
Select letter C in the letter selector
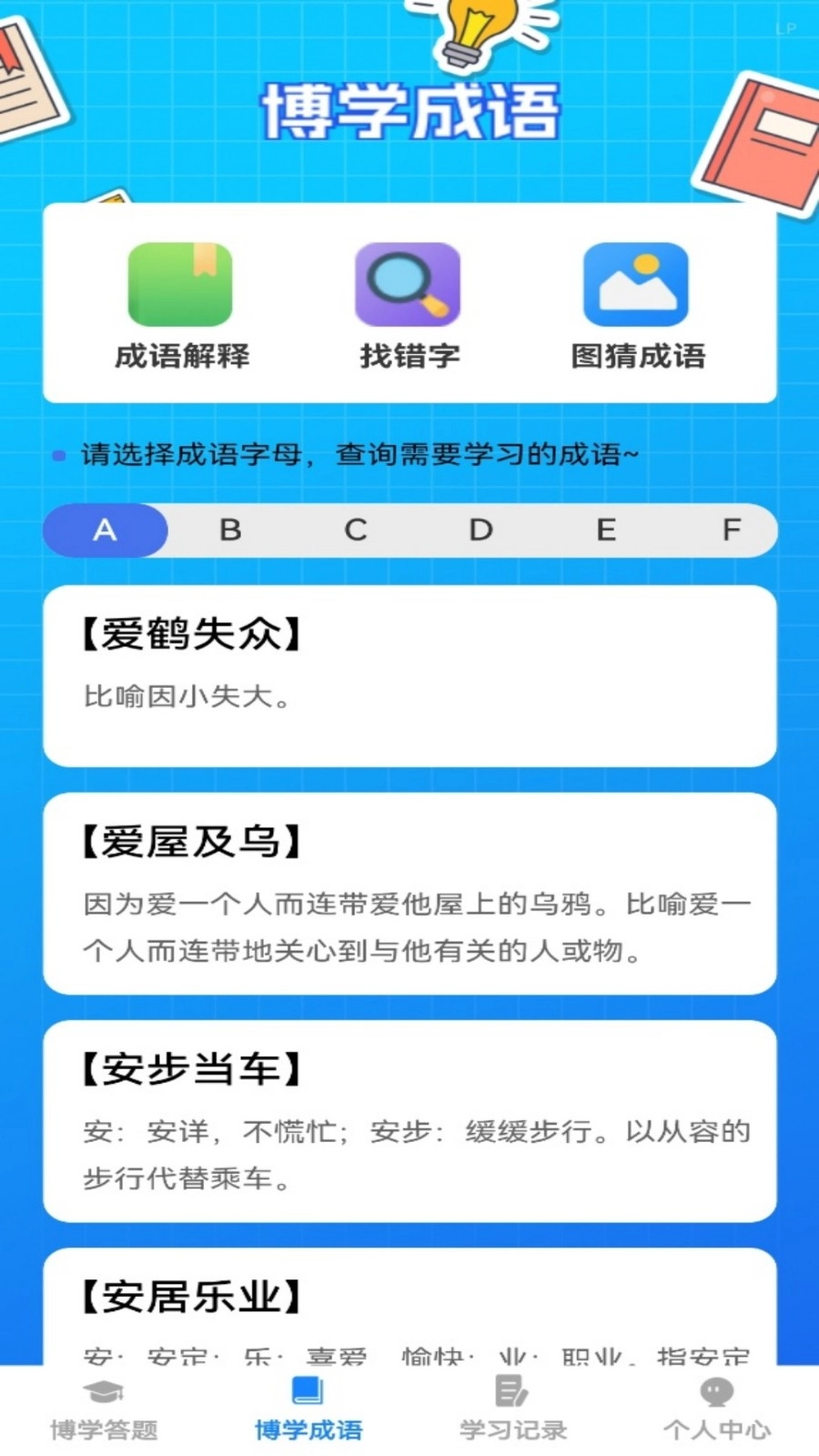[x=355, y=531]
